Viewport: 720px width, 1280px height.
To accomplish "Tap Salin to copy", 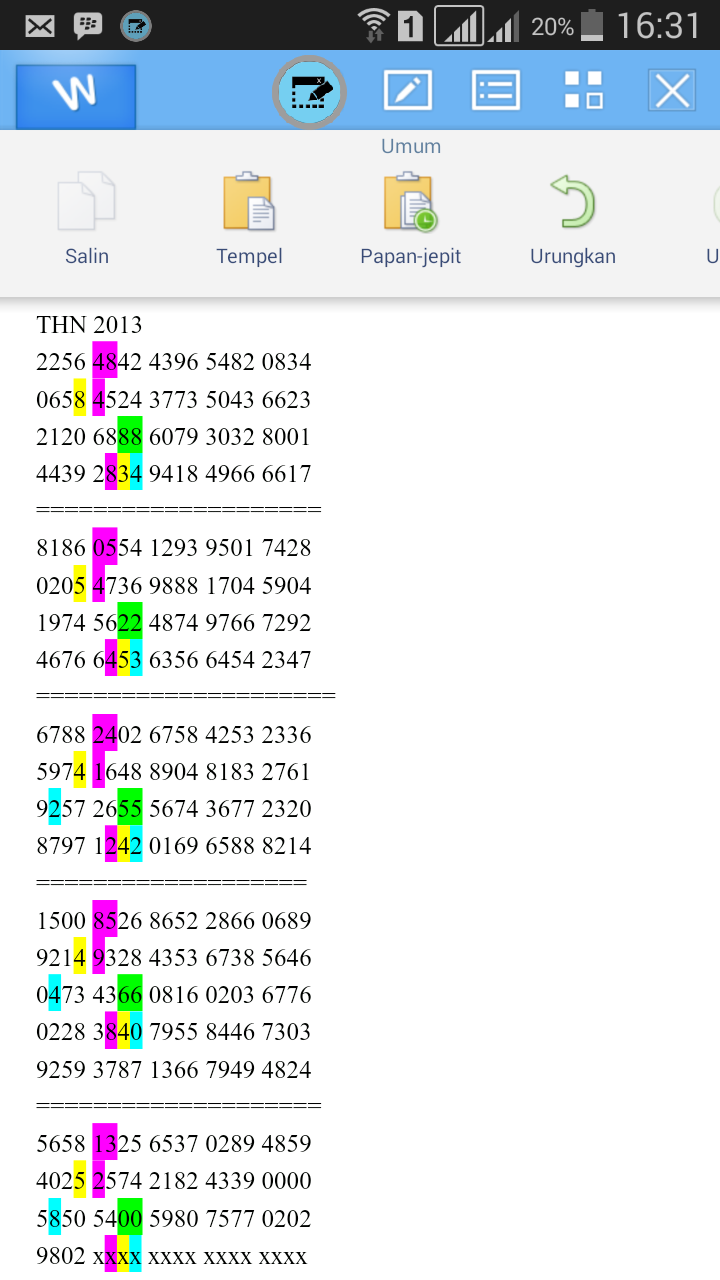I will (87, 218).
